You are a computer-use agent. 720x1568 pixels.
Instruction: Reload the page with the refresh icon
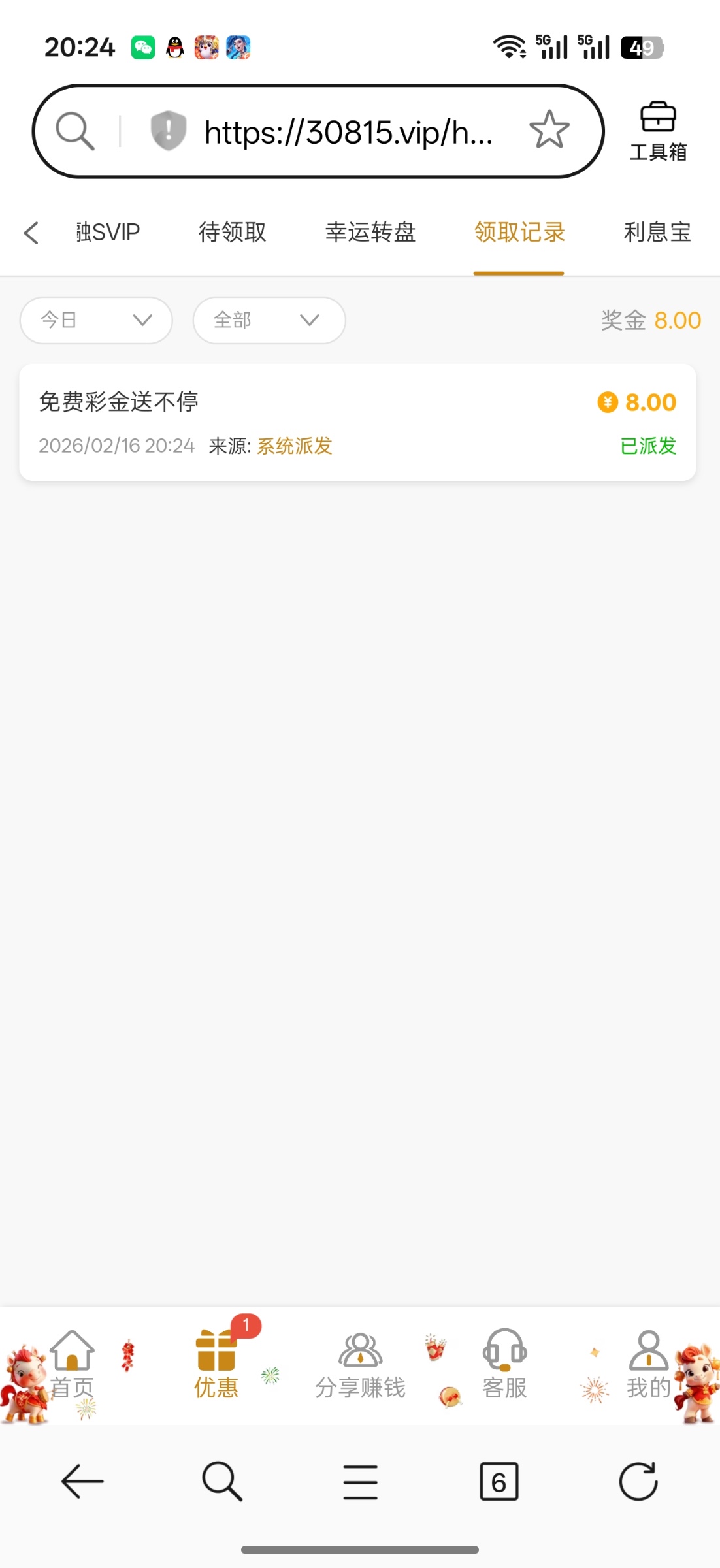(x=638, y=1481)
